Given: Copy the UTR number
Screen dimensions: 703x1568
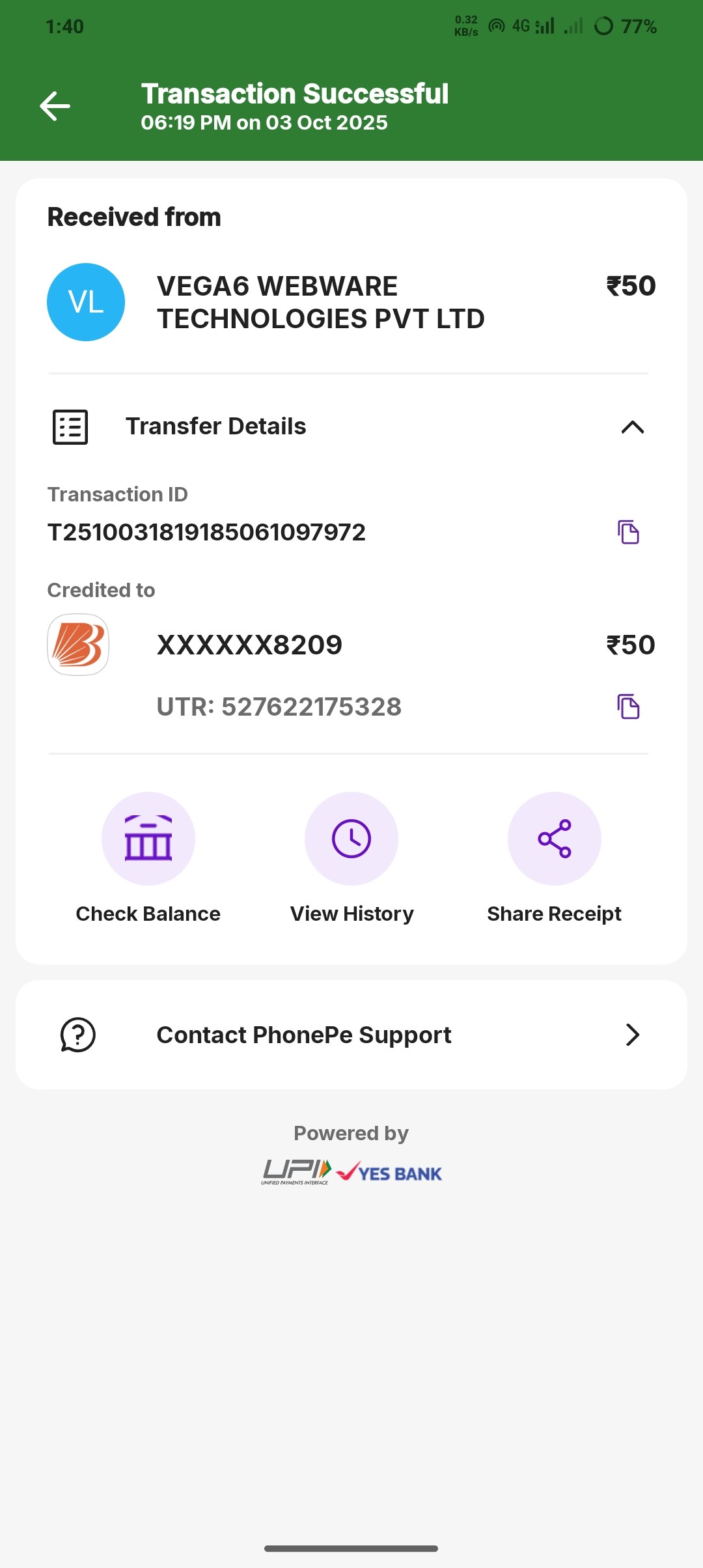Looking at the screenshot, I should click(628, 707).
